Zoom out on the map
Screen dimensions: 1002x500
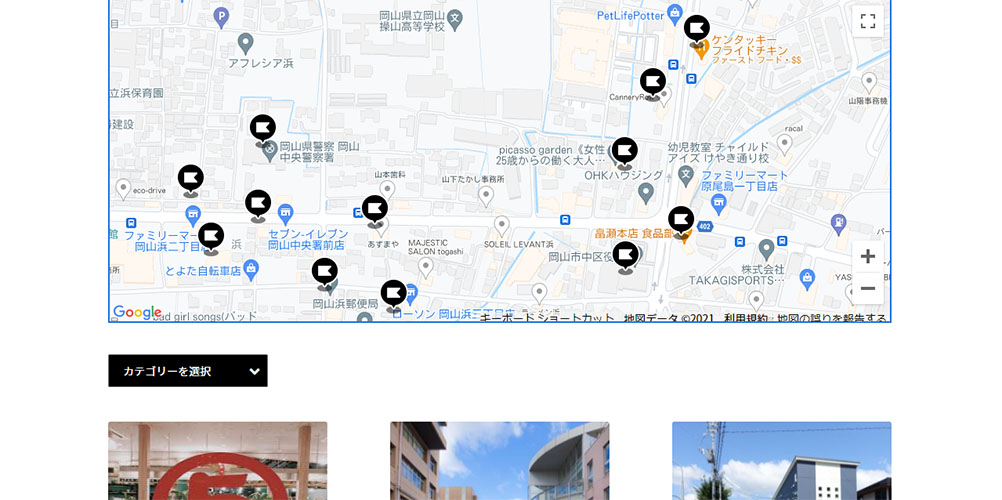coord(867,289)
